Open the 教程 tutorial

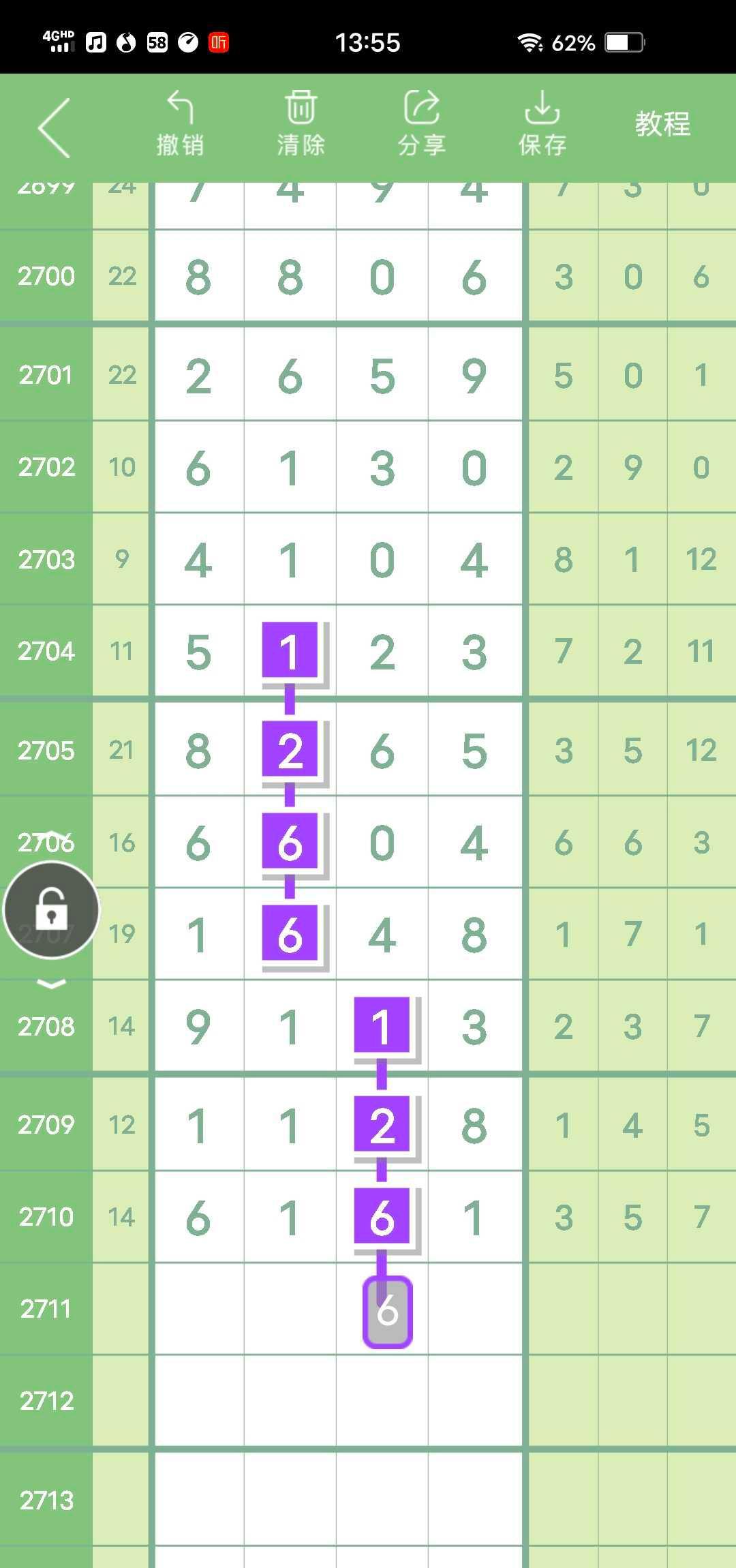coord(662,125)
